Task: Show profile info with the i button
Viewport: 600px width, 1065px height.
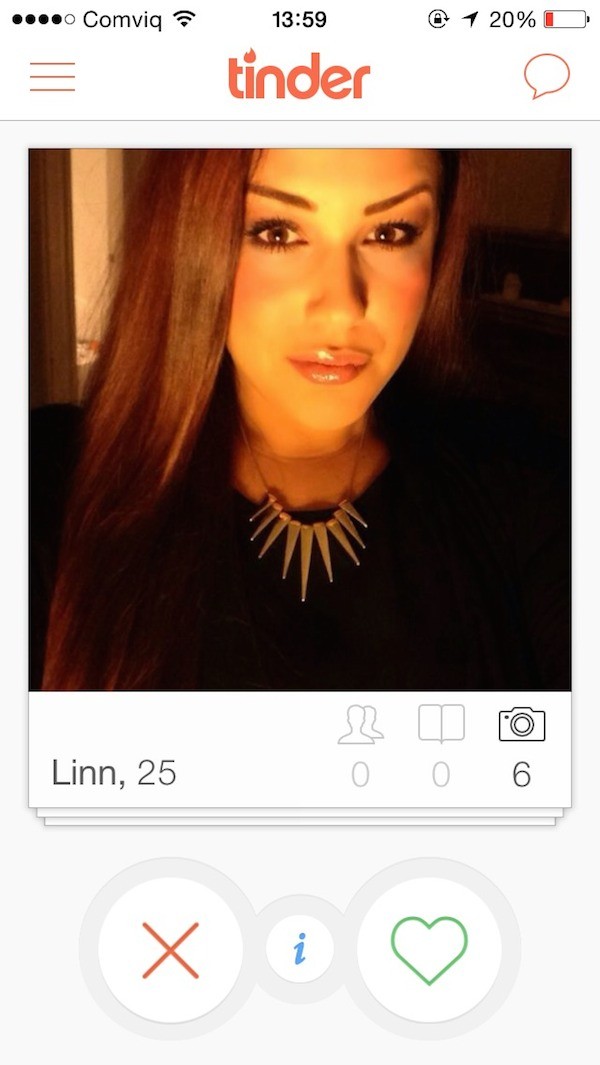Action: 299,949
